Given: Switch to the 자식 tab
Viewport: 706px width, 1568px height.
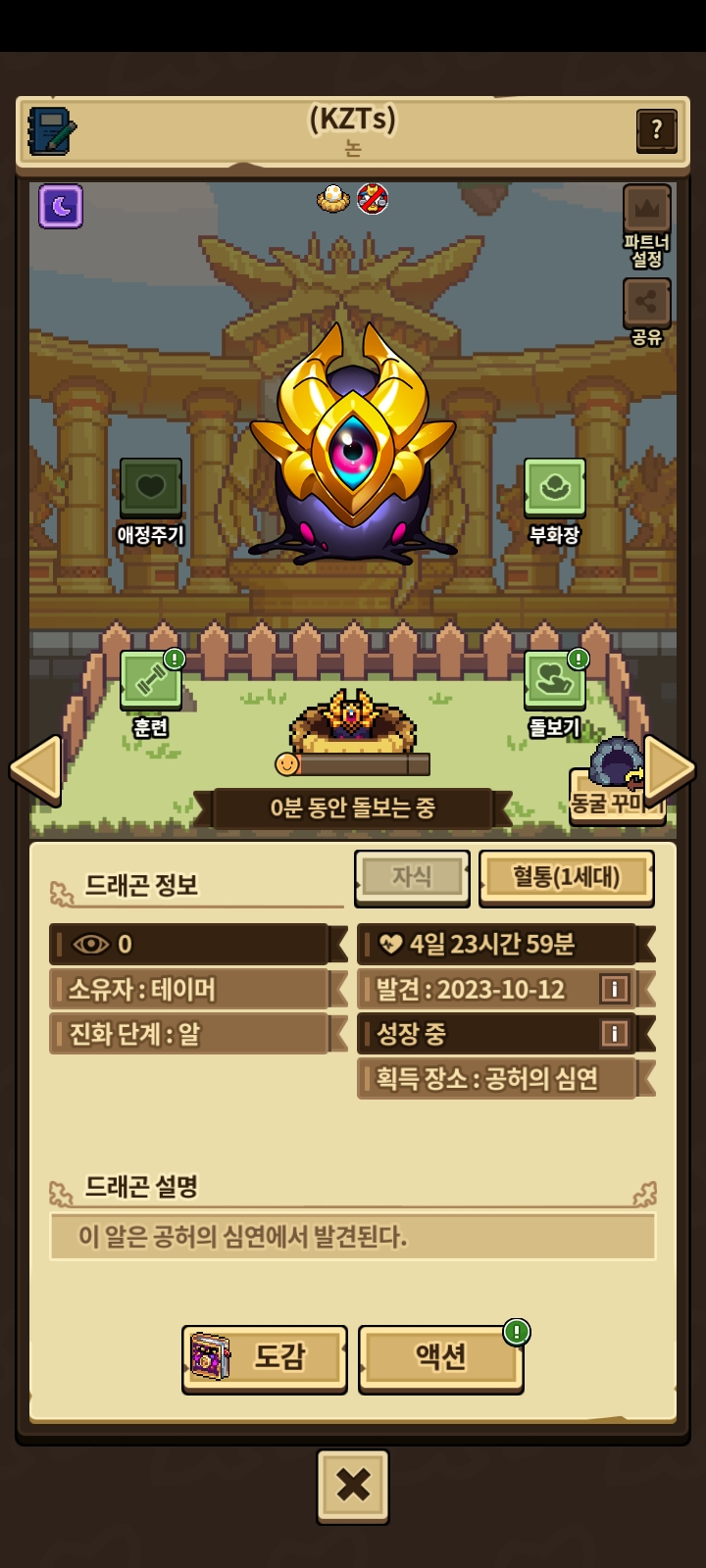Looking at the screenshot, I should click(x=412, y=877).
